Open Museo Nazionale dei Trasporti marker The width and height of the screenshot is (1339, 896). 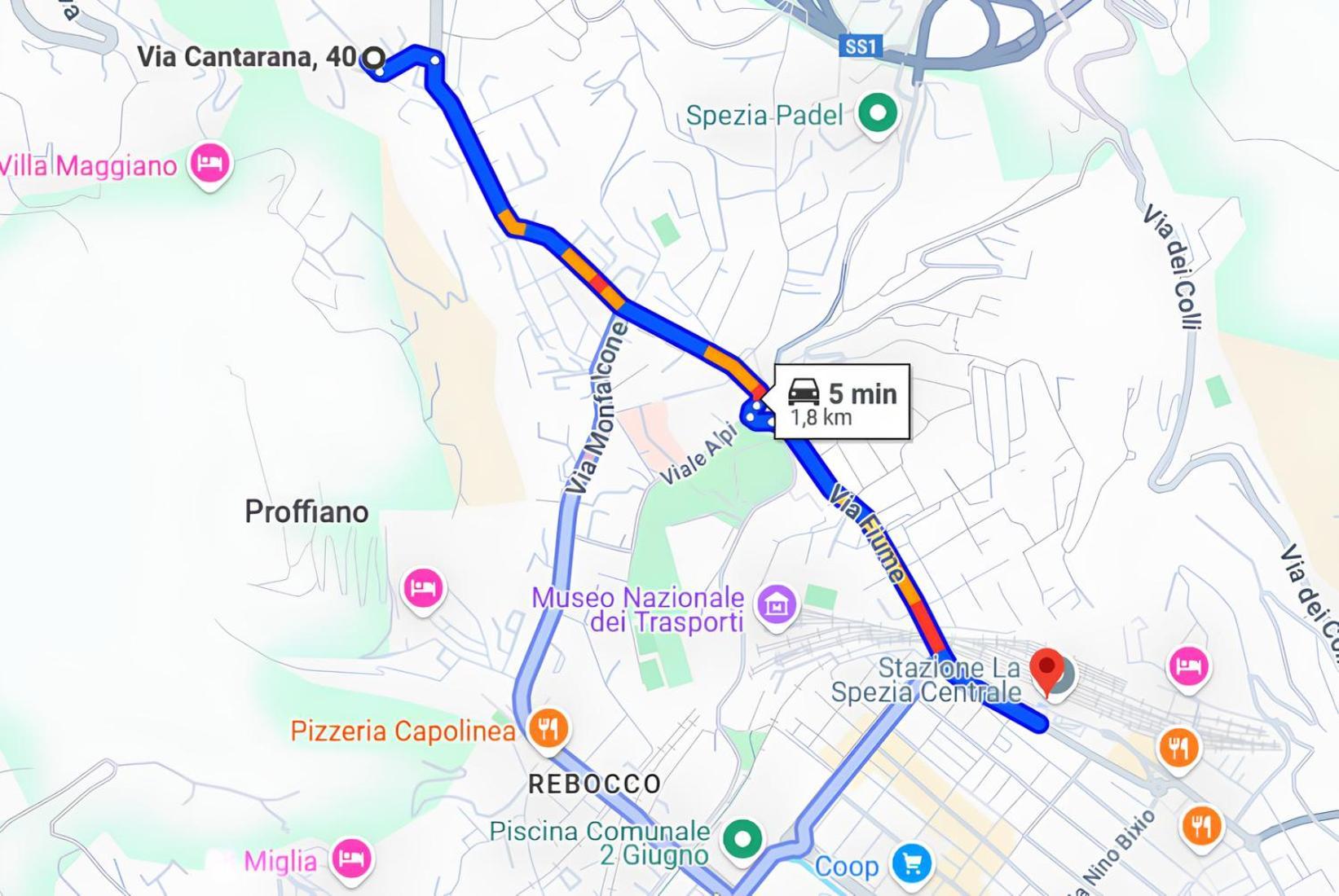coord(777,604)
